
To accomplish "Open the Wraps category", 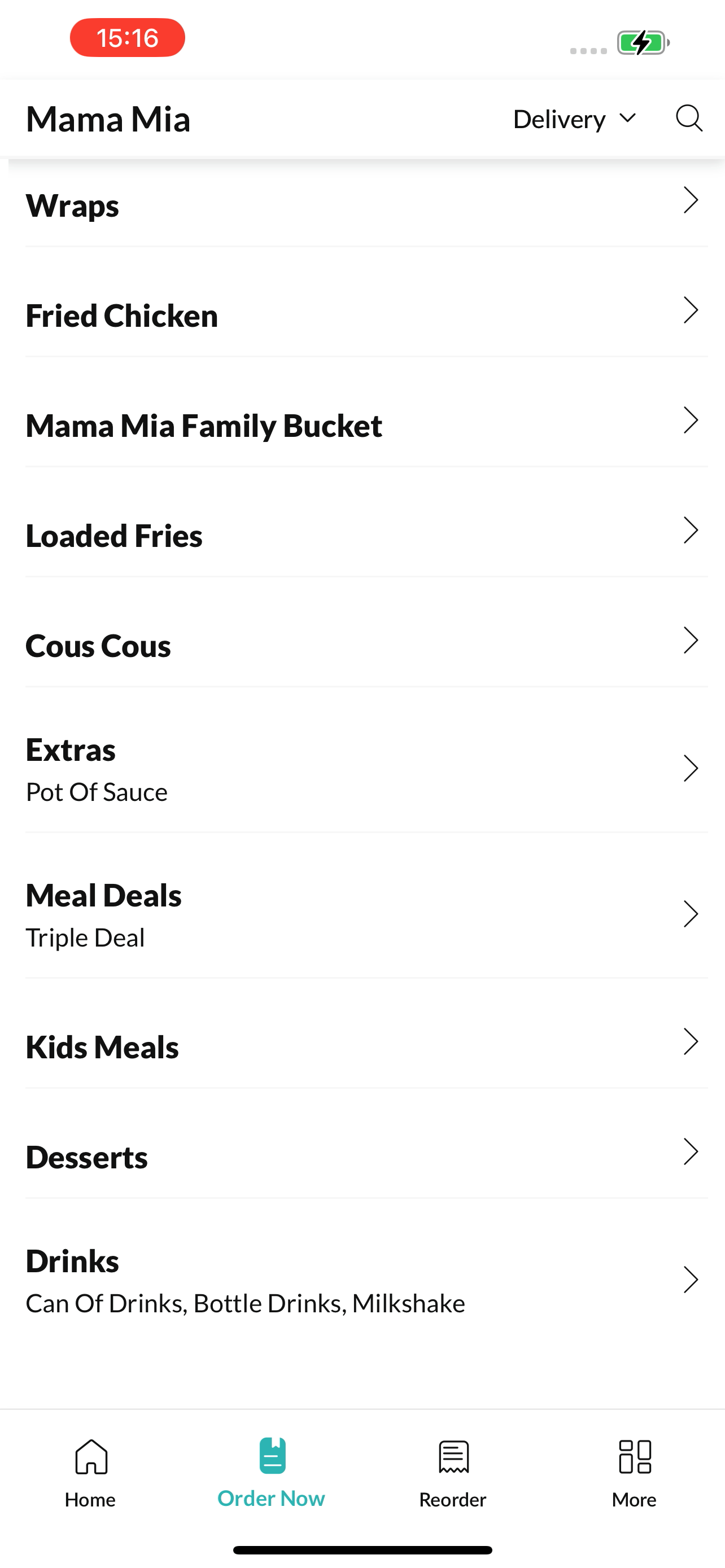I will 366,203.
